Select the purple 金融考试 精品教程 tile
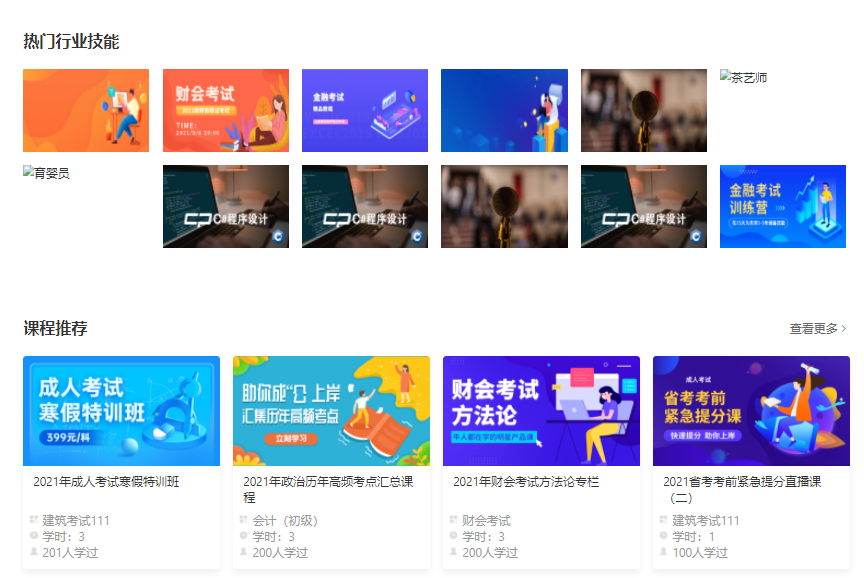This screenshot has height=578, width=864. 364,110
